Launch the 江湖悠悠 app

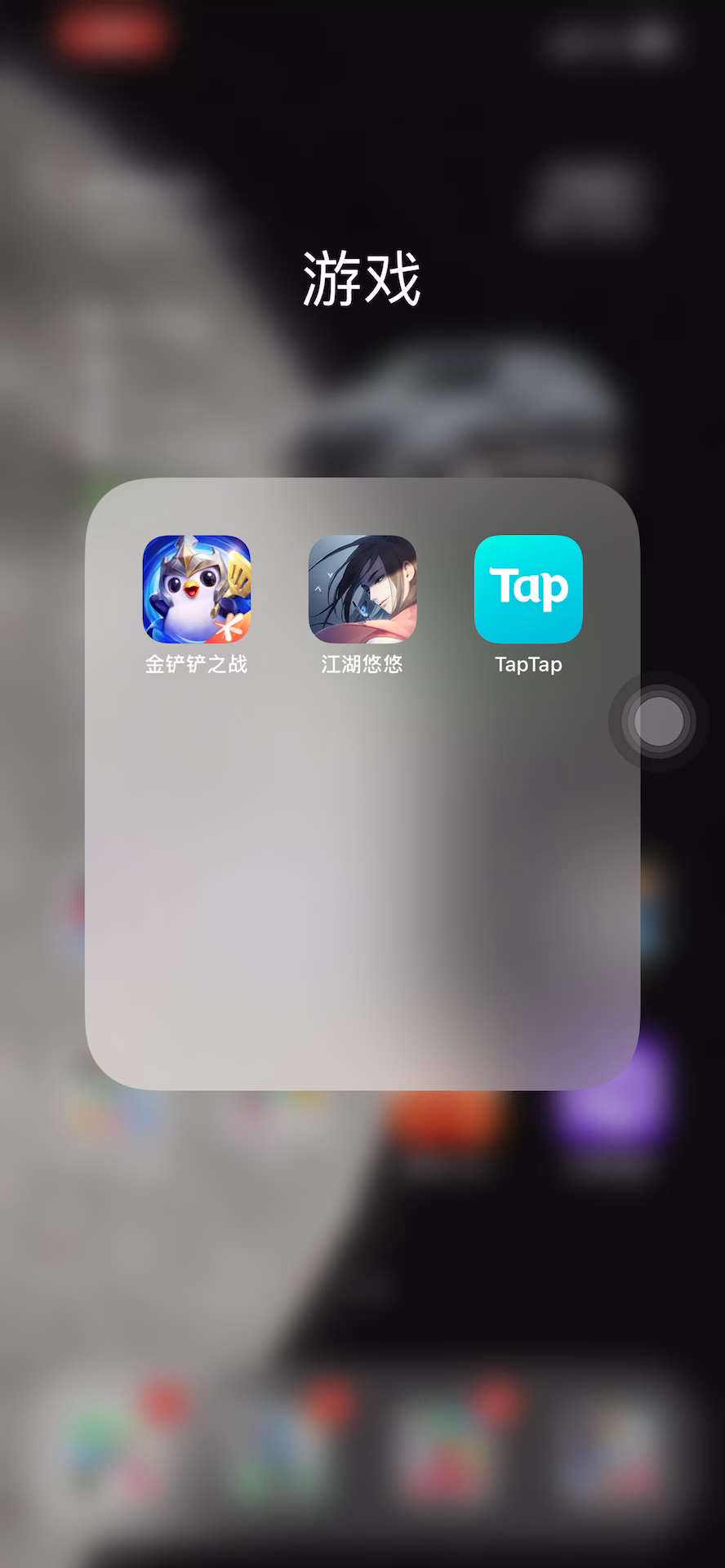tap(362, 589)
